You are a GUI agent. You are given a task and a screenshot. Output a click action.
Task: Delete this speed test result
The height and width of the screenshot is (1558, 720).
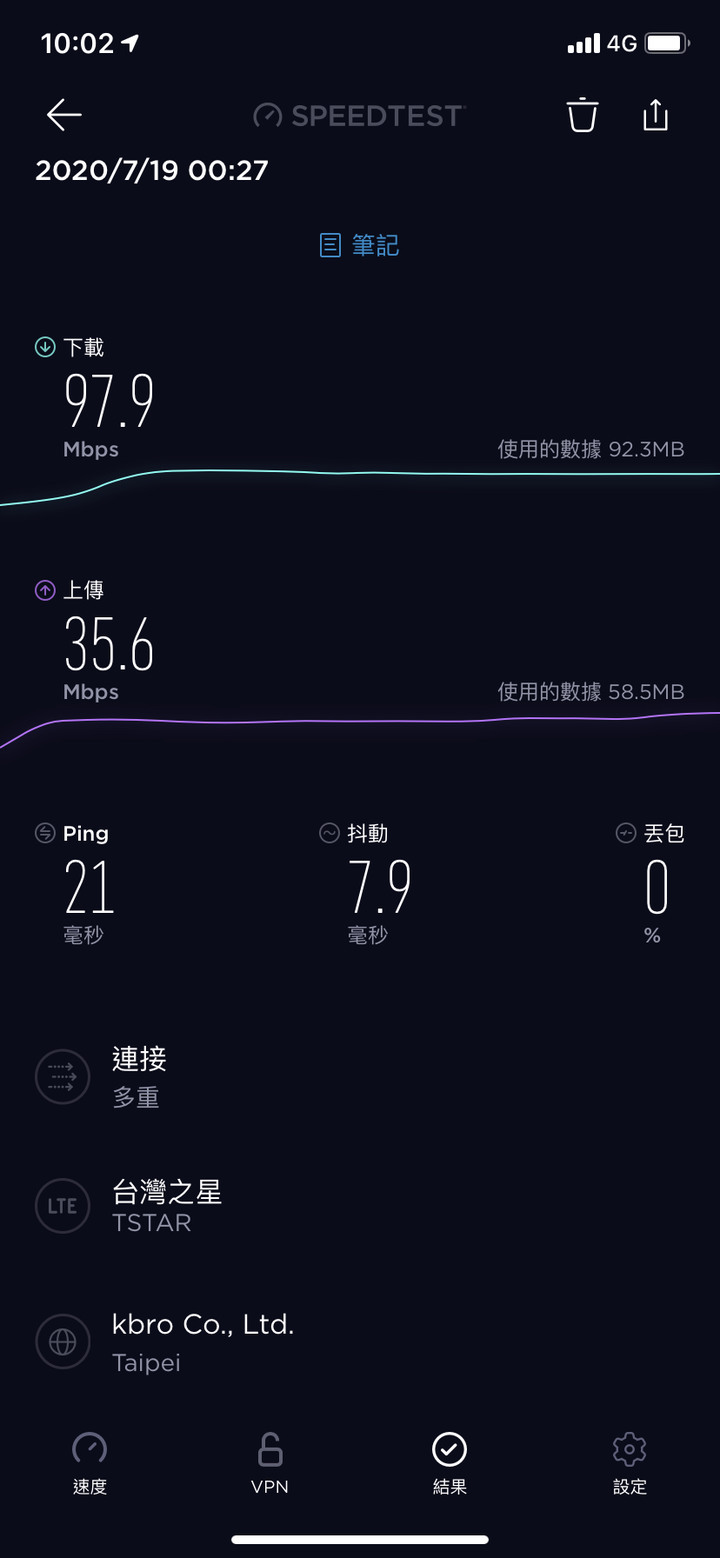pos(582,116)
